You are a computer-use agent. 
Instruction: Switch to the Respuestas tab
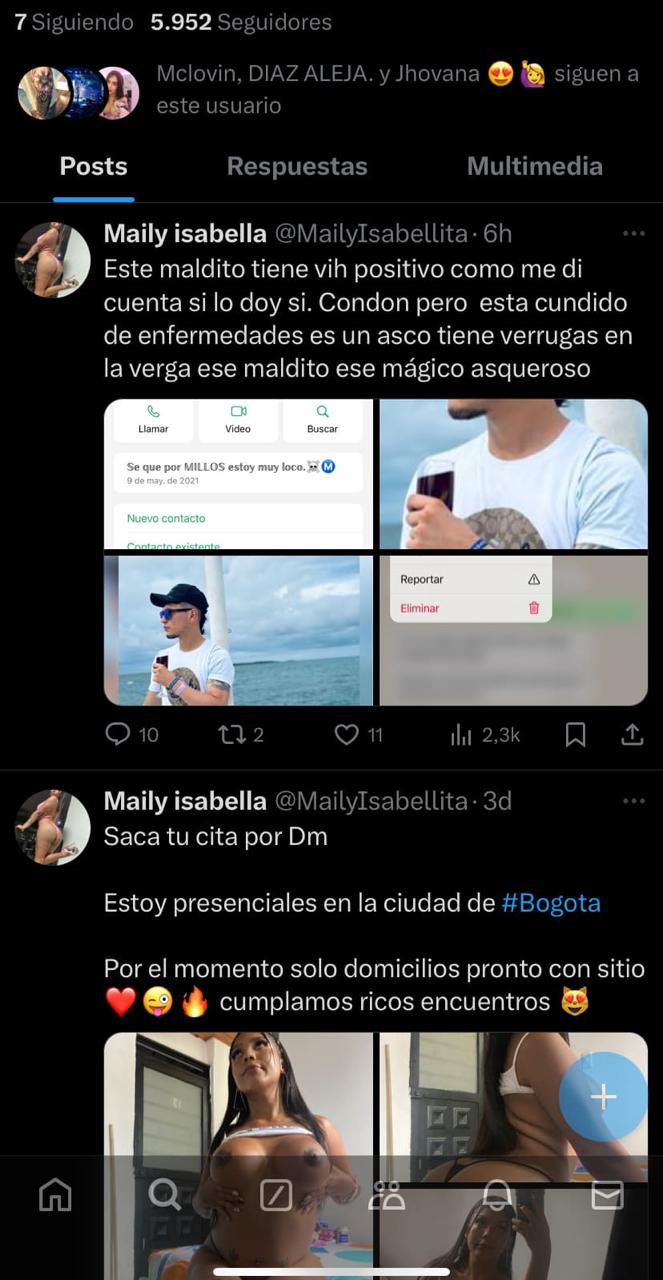point(297,166)
